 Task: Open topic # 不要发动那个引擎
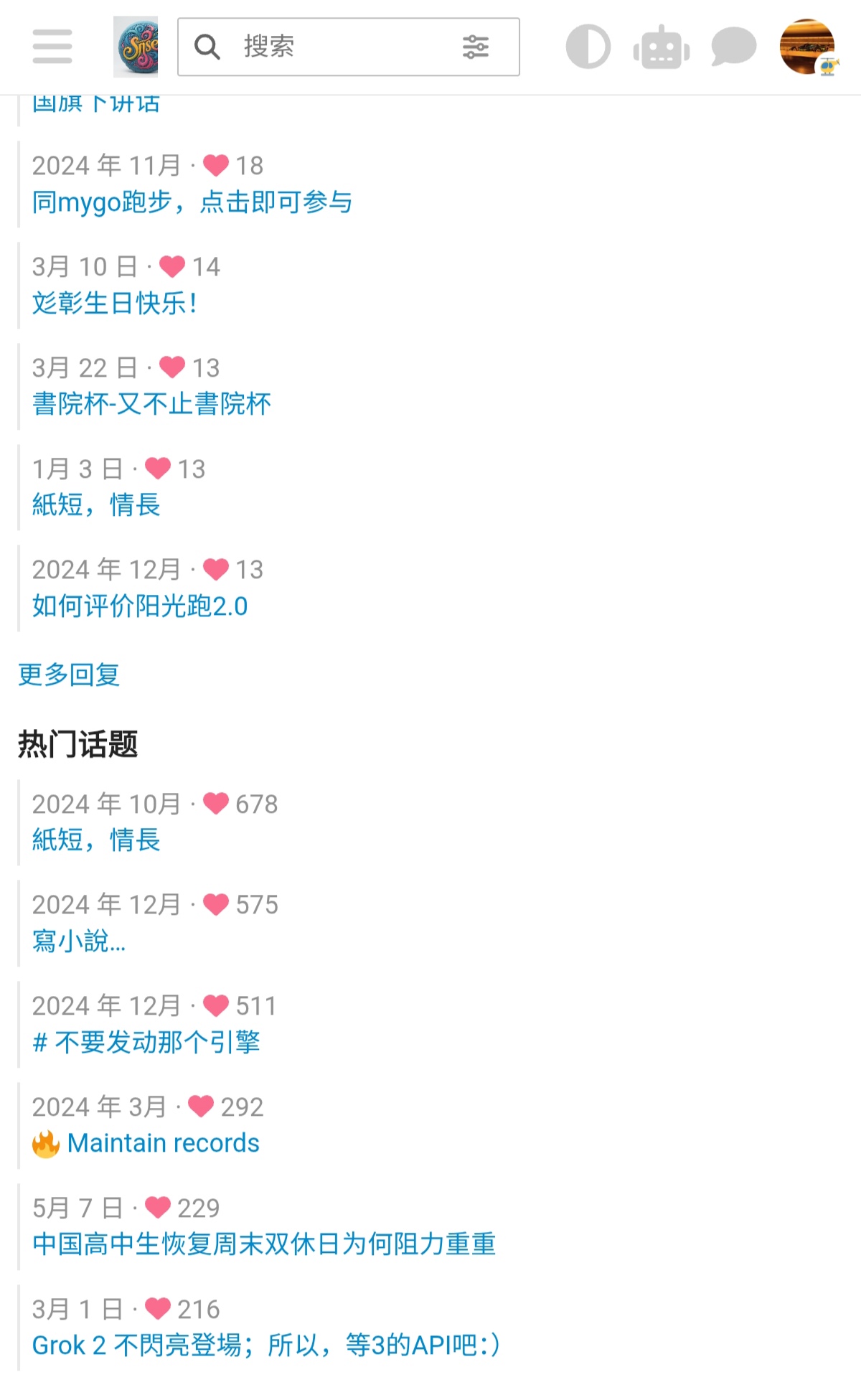tap(146, 1042)
